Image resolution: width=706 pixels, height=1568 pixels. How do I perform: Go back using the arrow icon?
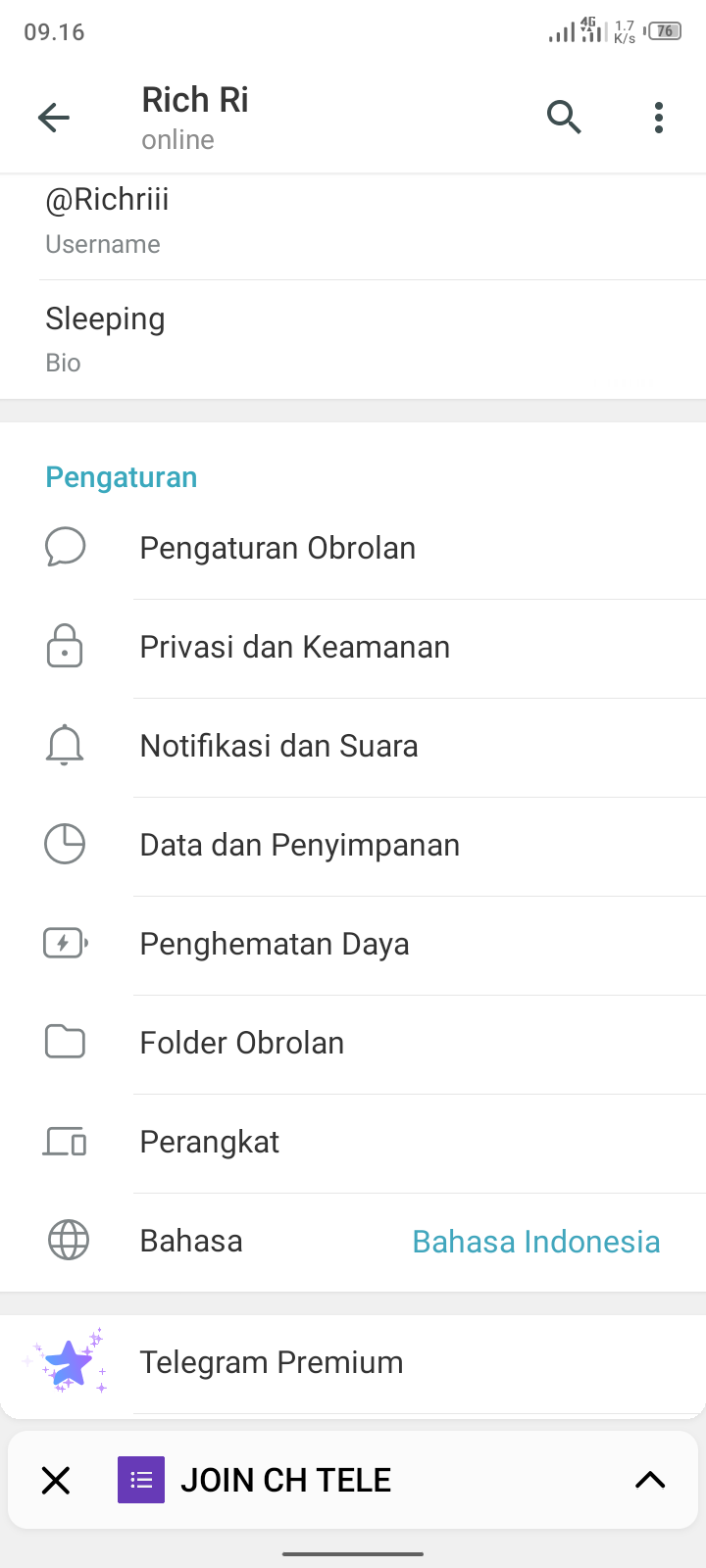(54, 118)
